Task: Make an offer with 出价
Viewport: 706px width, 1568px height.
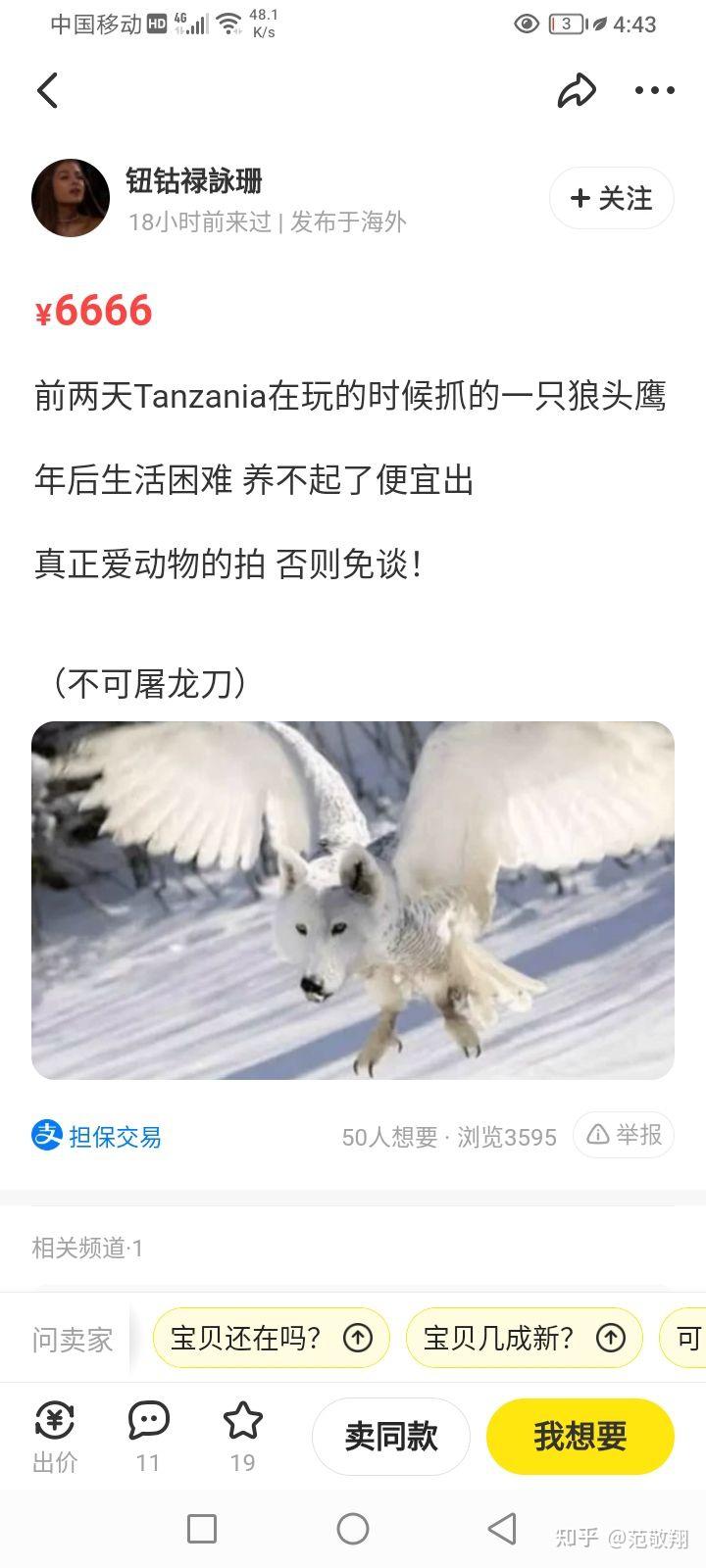Action: (x=55, y=1436)
